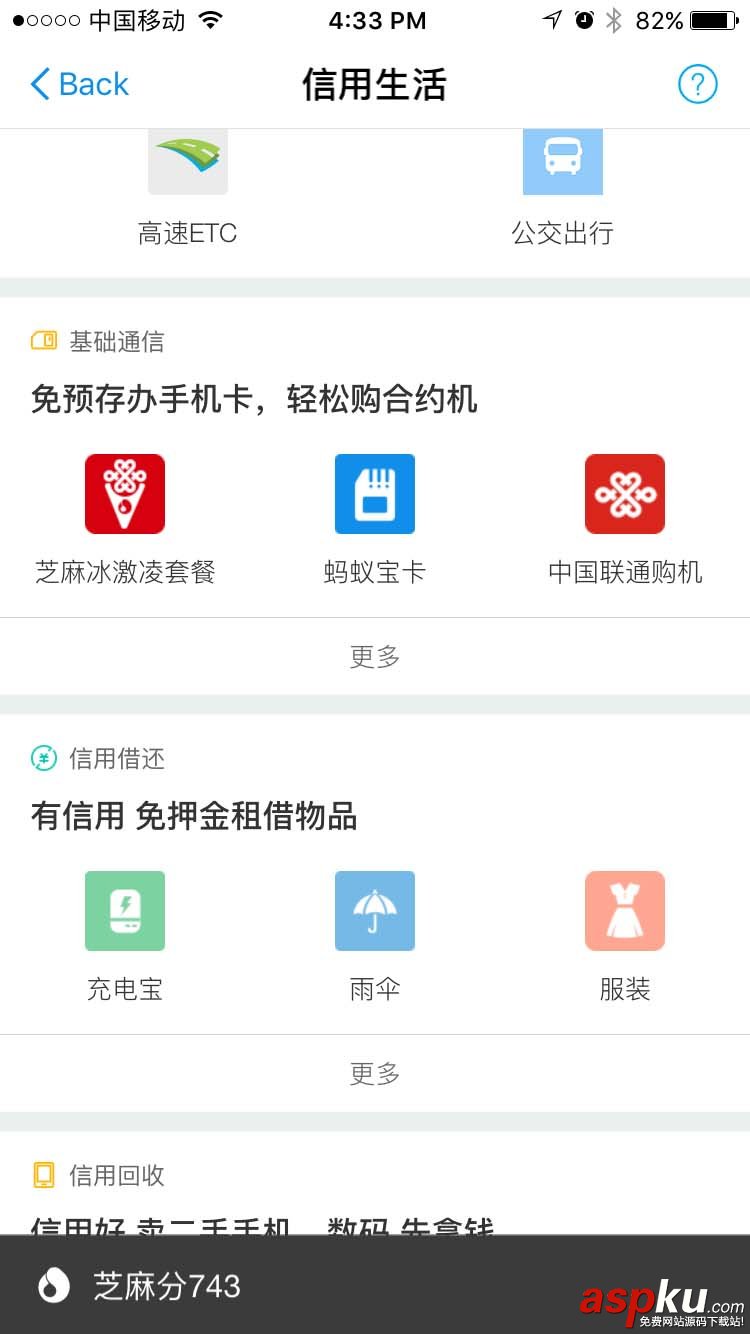Expand 更多 under 基础通信 section
The height and width of the screenshot is (1334, 750).
[x=375, y=657]
